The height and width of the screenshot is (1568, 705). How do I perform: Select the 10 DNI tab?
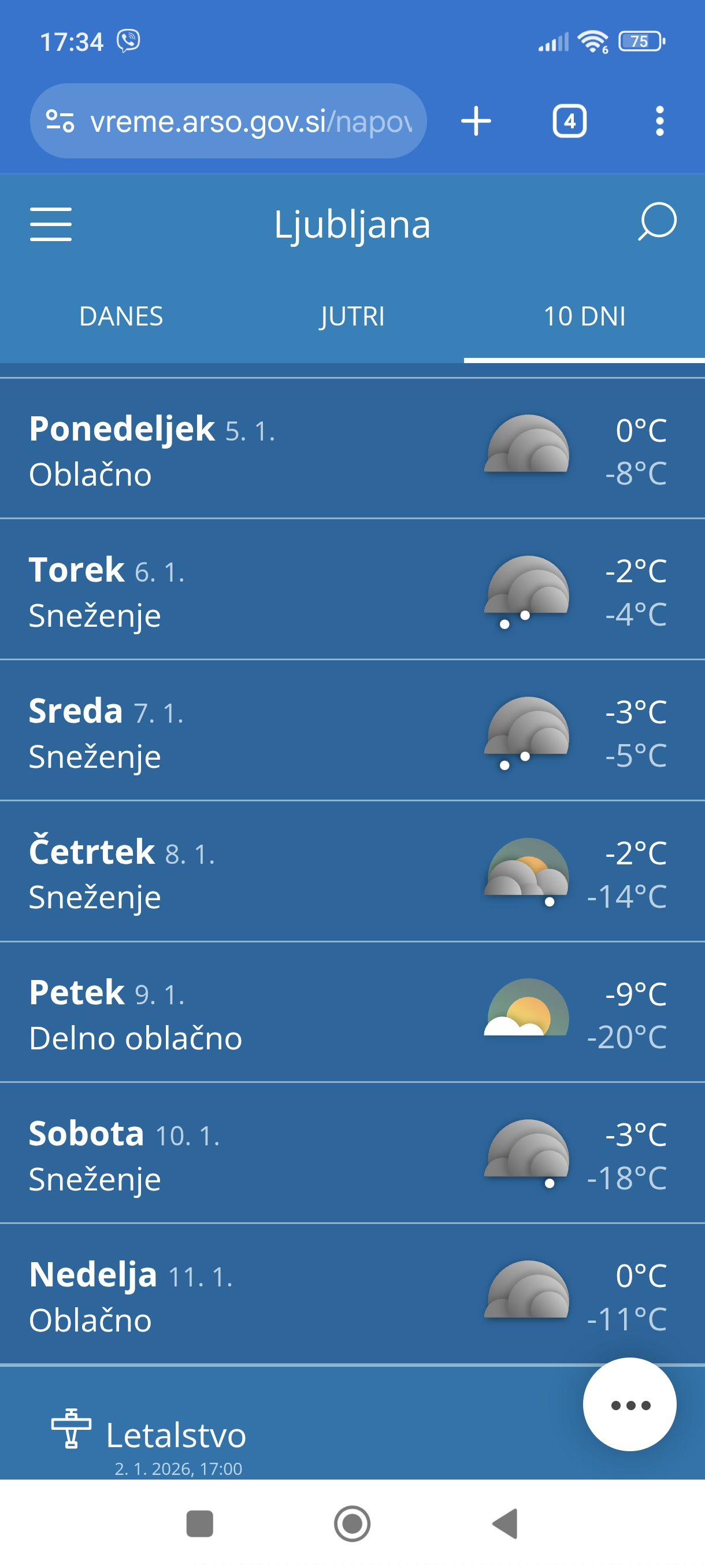click(584, 316)
